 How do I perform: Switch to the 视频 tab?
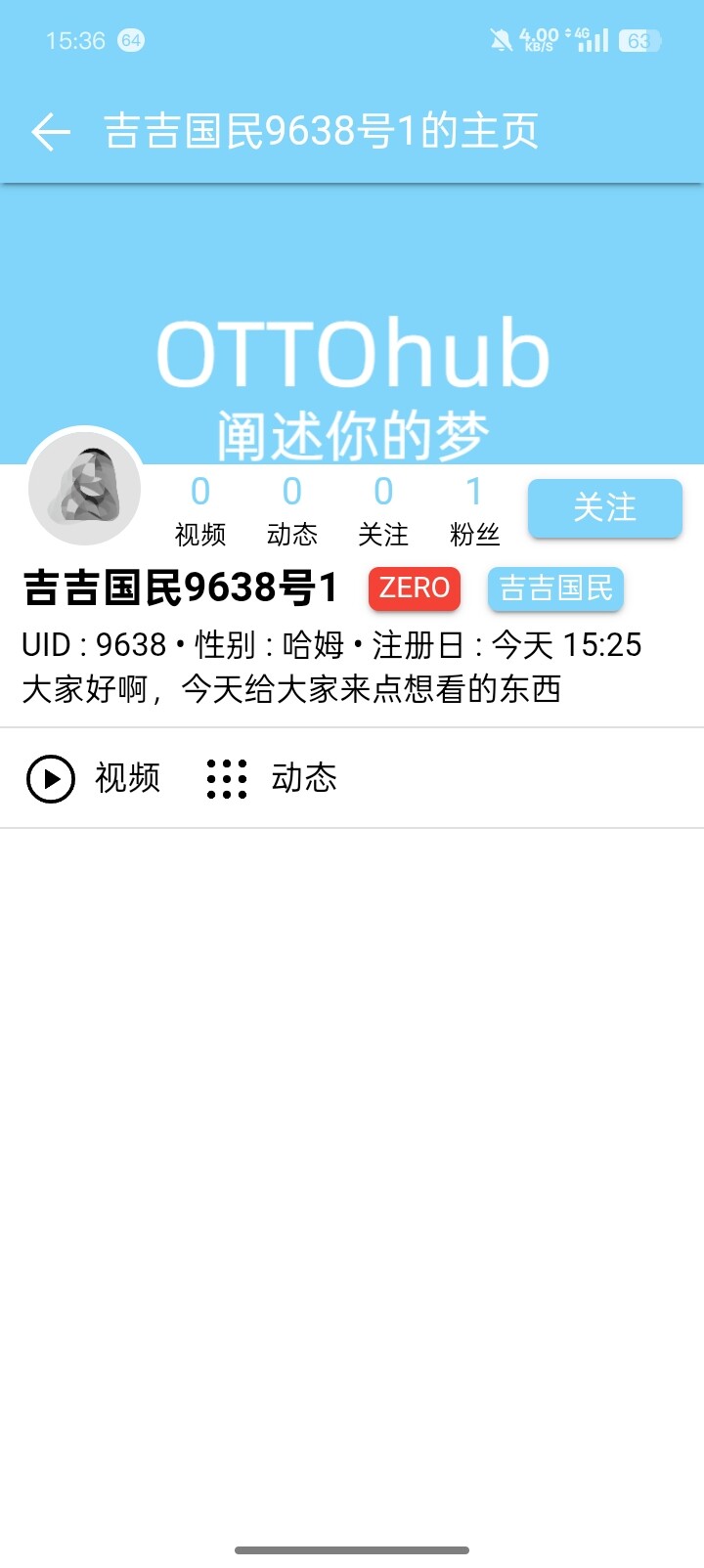click(x=93, y=778)
